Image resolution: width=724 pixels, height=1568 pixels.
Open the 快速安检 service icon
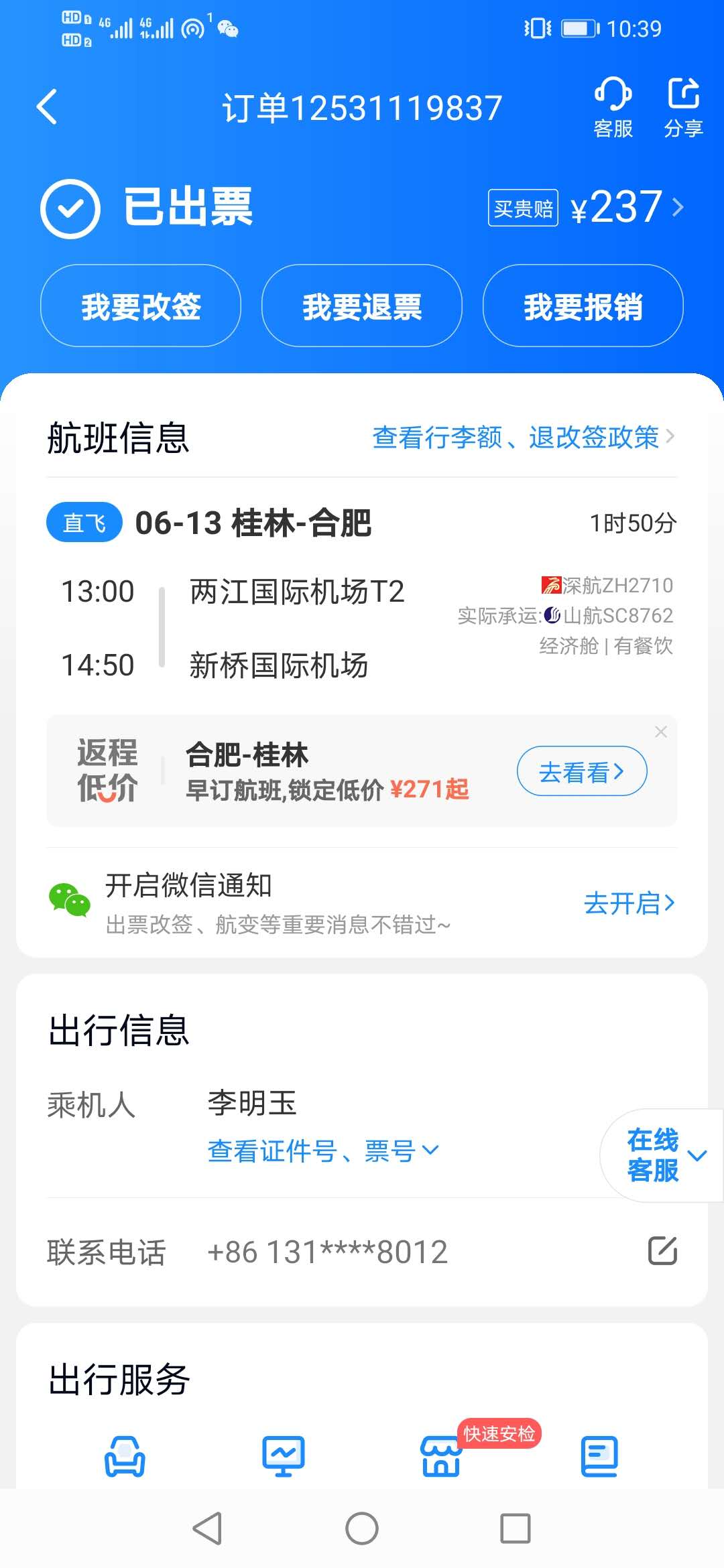tap(442, 1456)
